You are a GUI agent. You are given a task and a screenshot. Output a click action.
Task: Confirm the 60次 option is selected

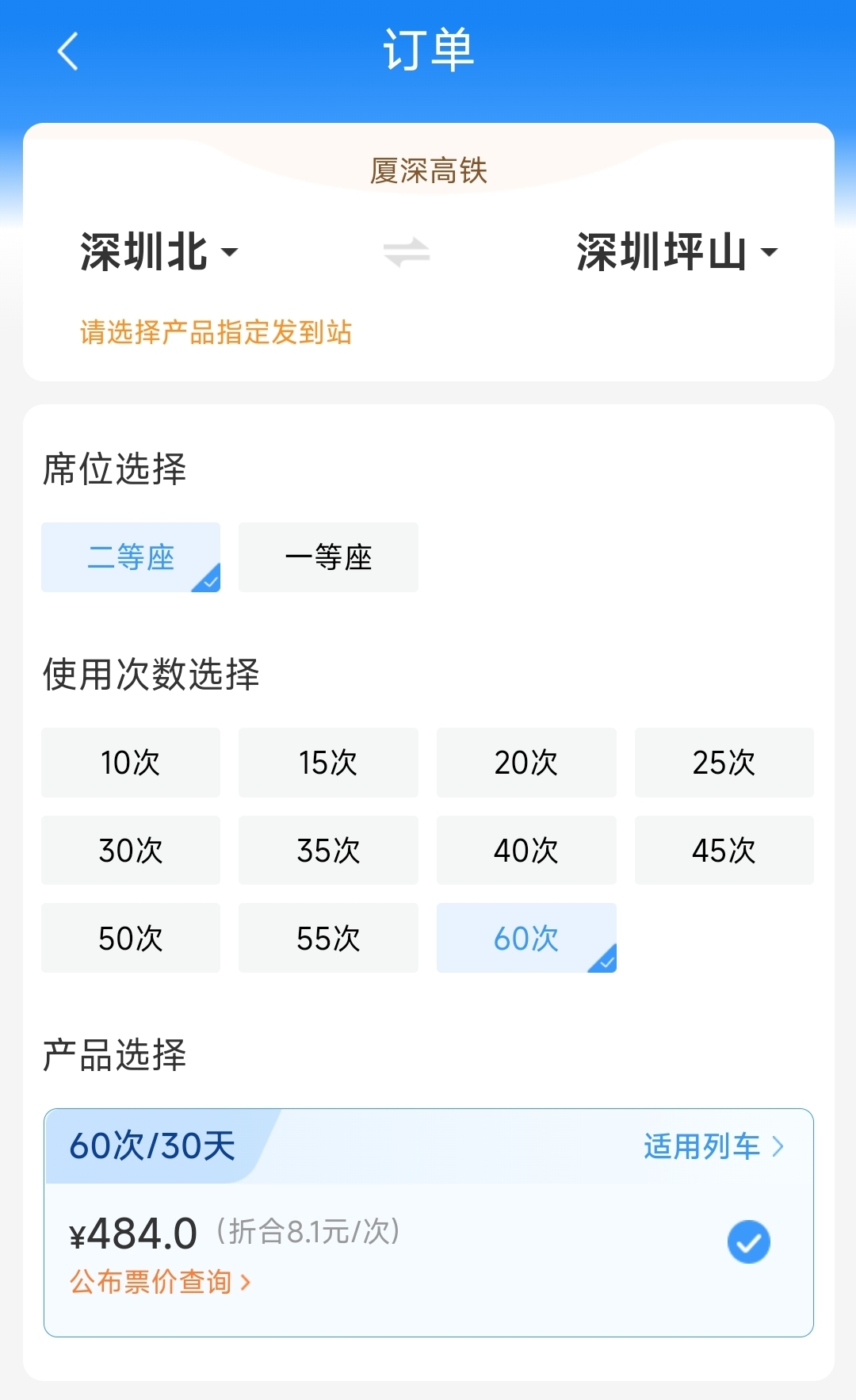[x=525, y=938]
